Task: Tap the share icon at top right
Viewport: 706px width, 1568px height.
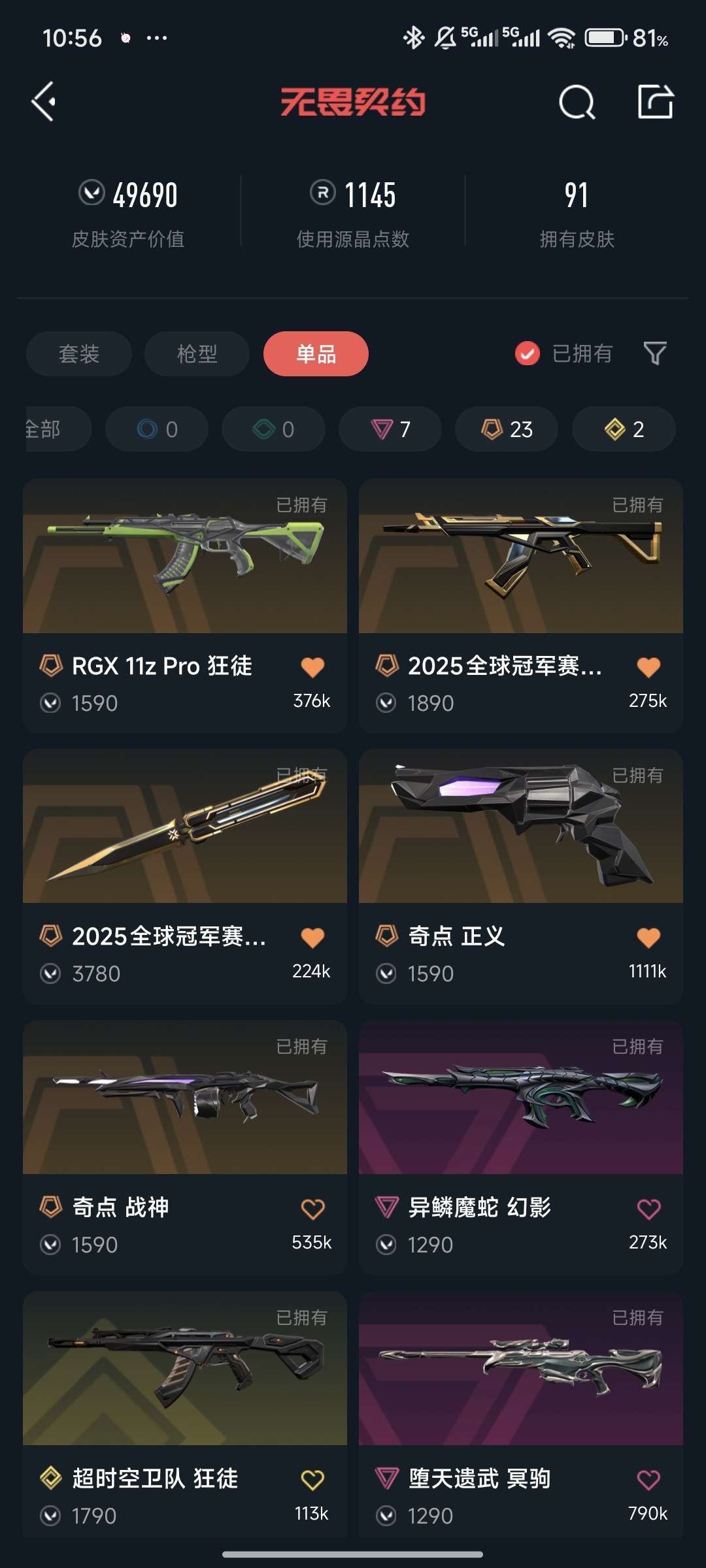Action: (657, 101)
